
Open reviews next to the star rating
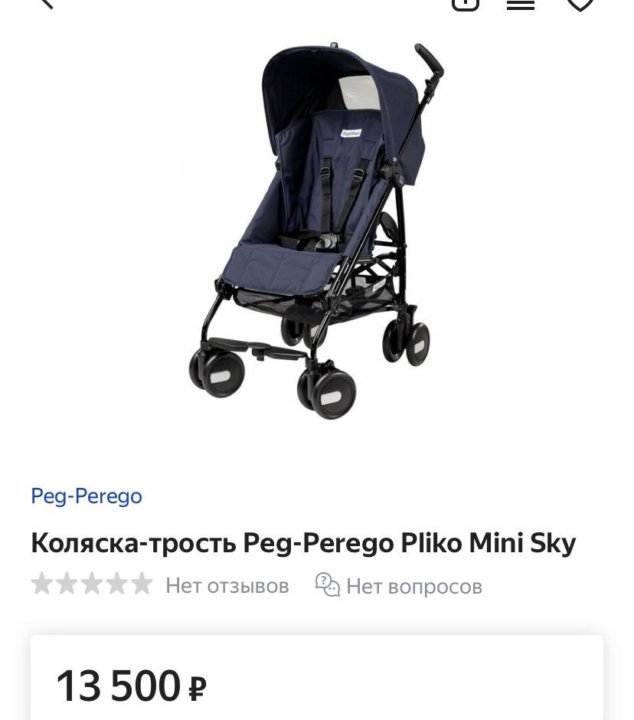tap(227, 585)
